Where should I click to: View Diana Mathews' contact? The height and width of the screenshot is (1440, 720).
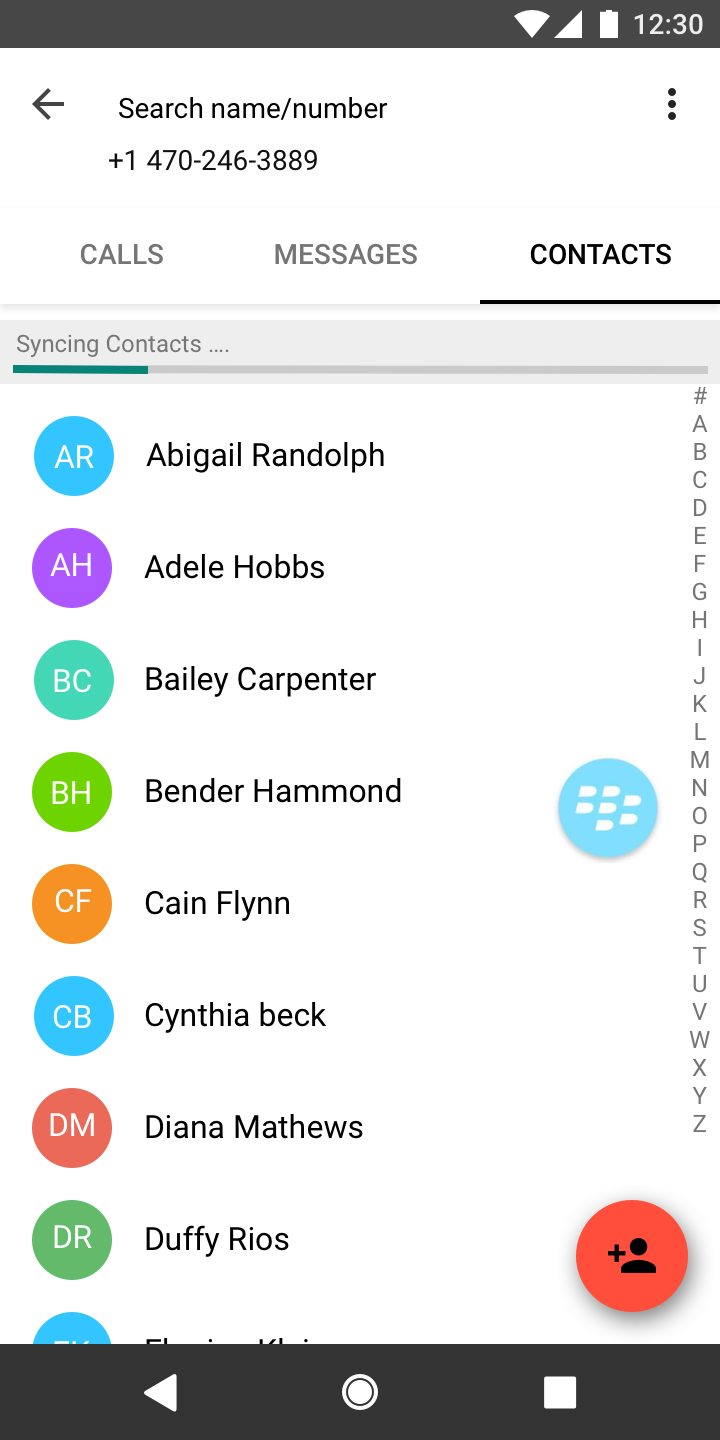pos(253,1128)
